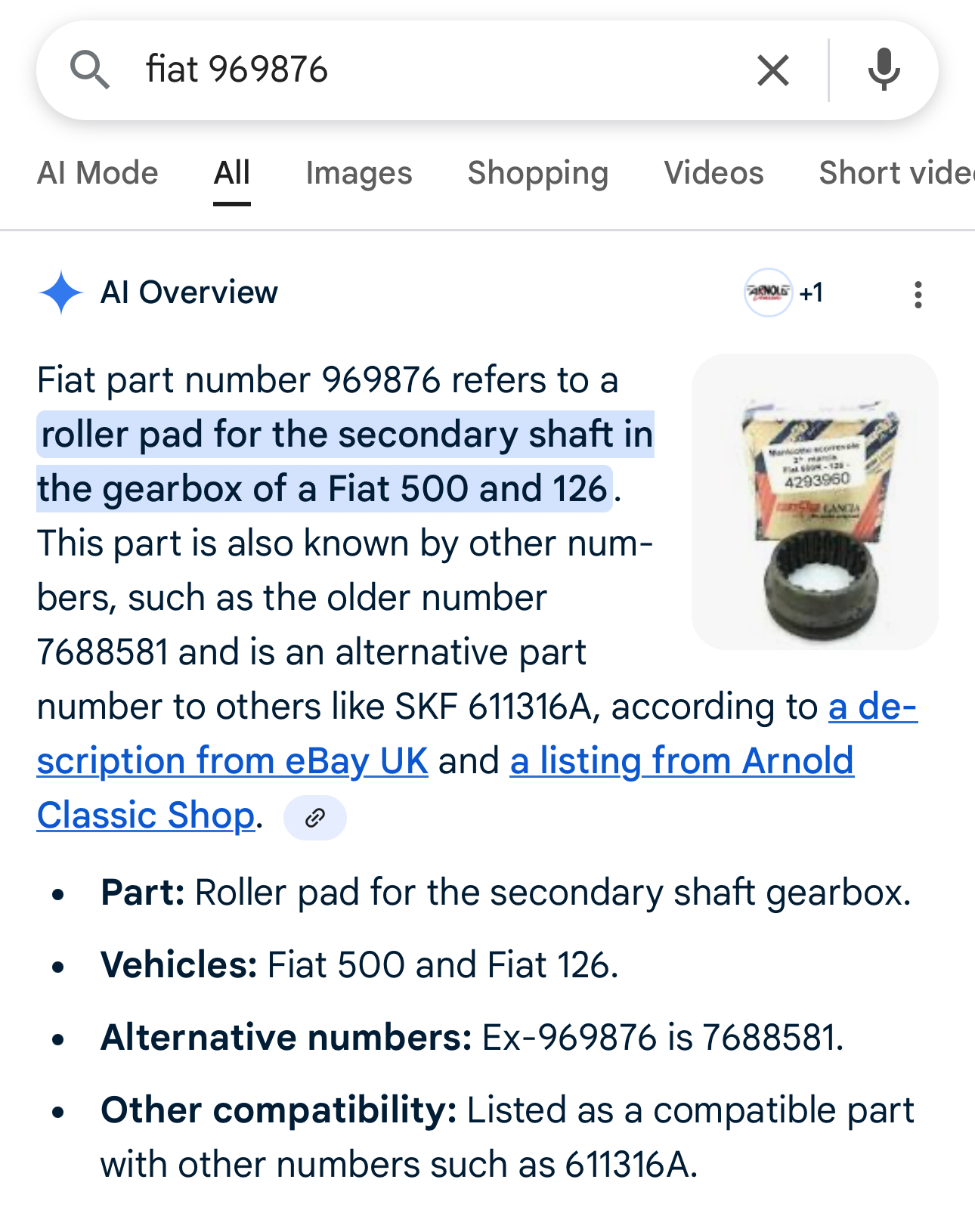Show Videos results
The height and width of the screenshot is (1232, 975).
(x=713, y=173)
